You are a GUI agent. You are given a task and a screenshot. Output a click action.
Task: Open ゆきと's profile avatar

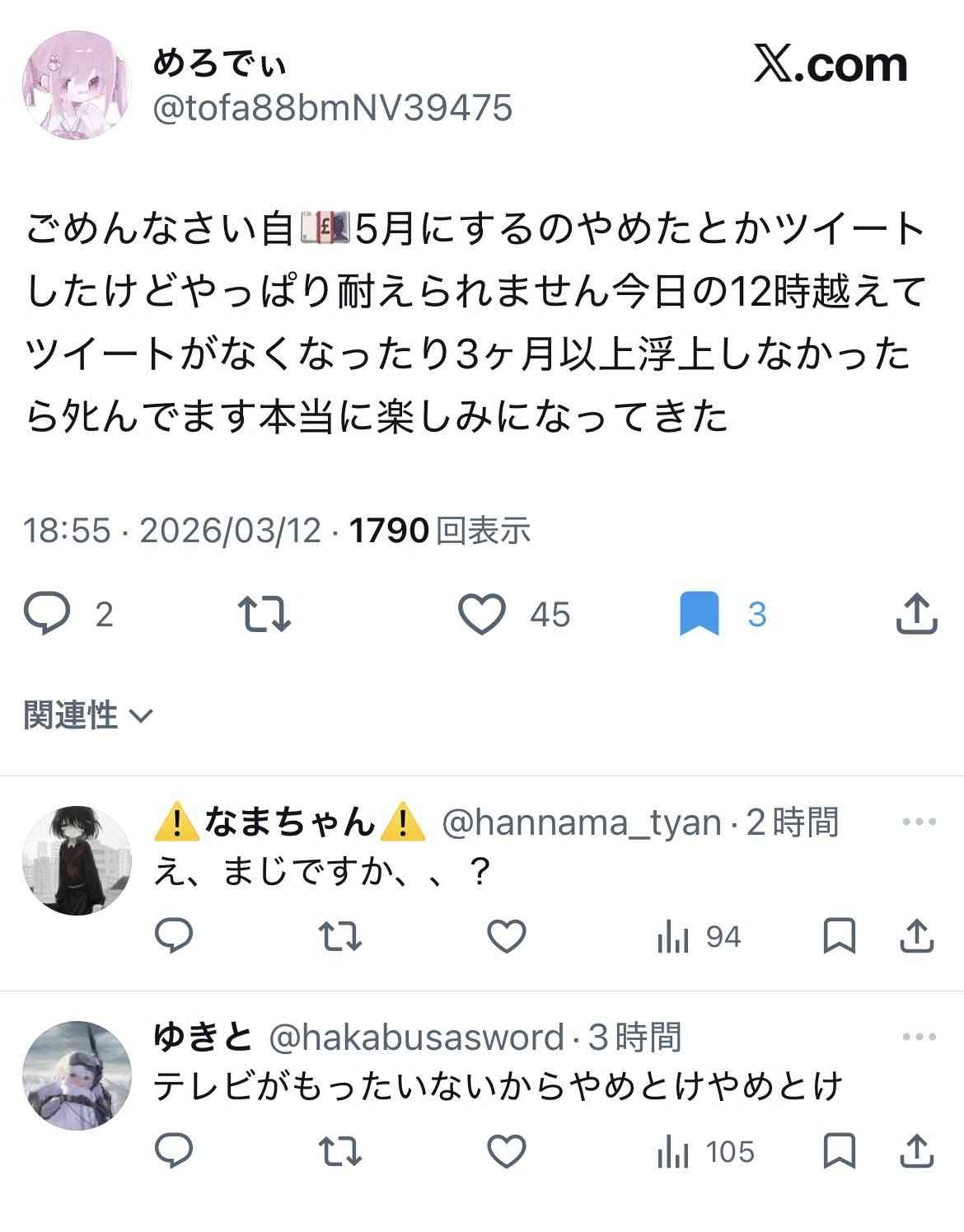pos(76,1075)
